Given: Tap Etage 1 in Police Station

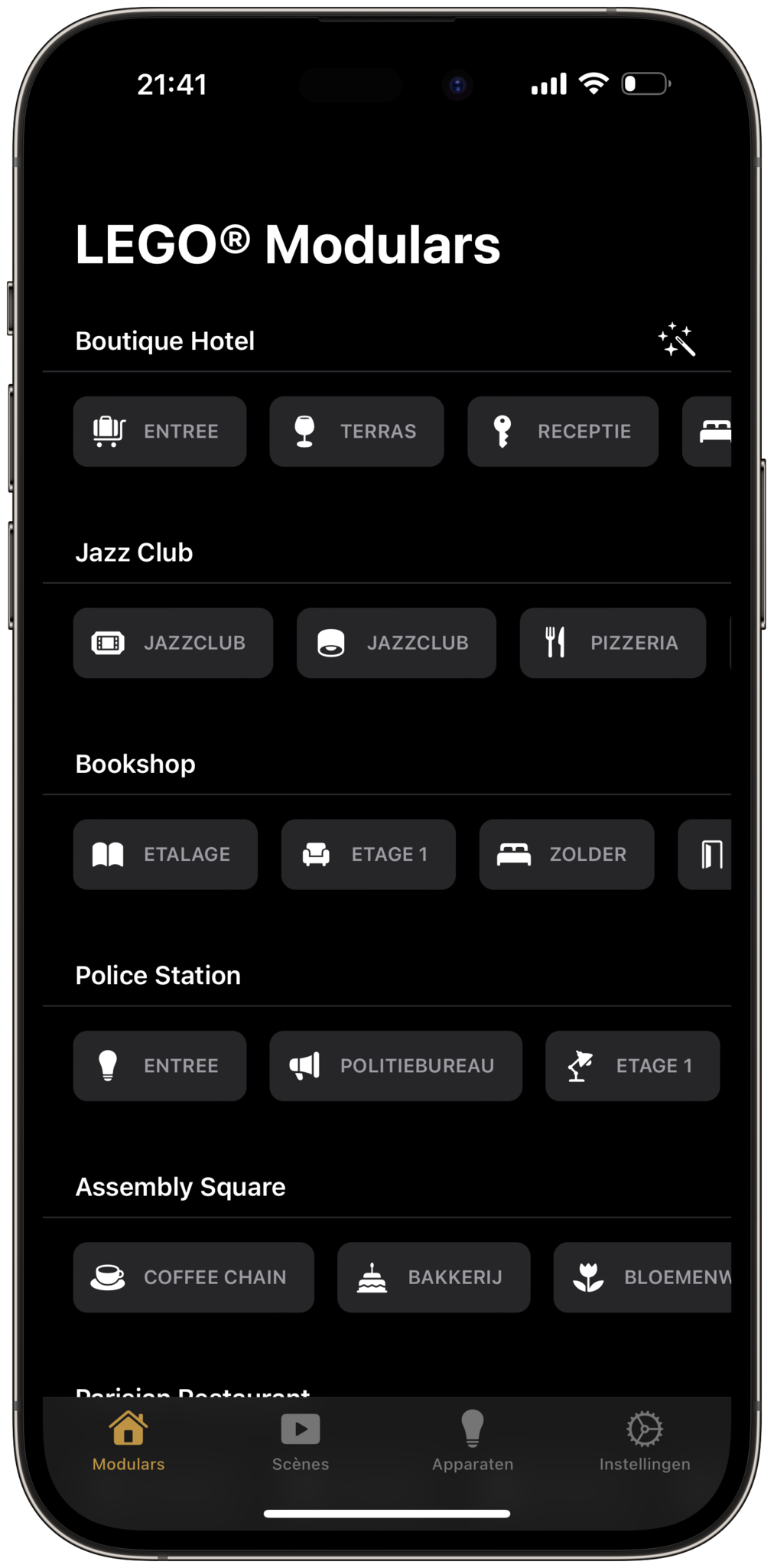Looking at the screenshot, I should [x=633, y=1065].
